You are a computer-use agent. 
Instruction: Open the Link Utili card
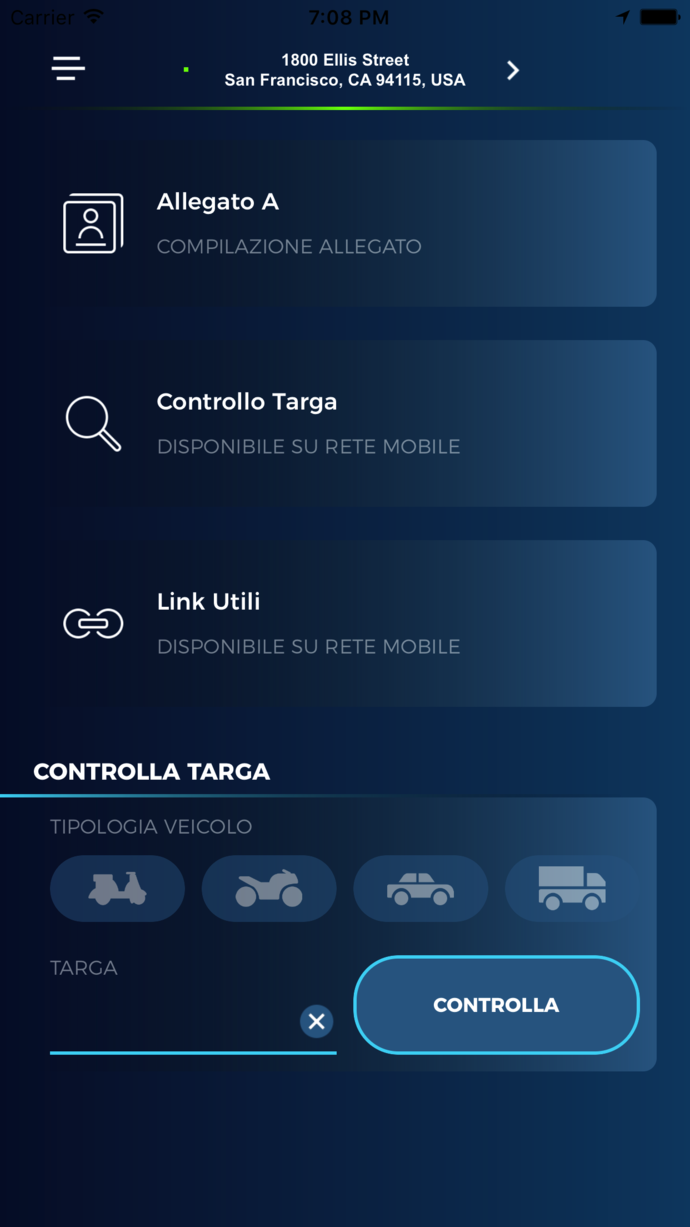click(x=358, y=623)
